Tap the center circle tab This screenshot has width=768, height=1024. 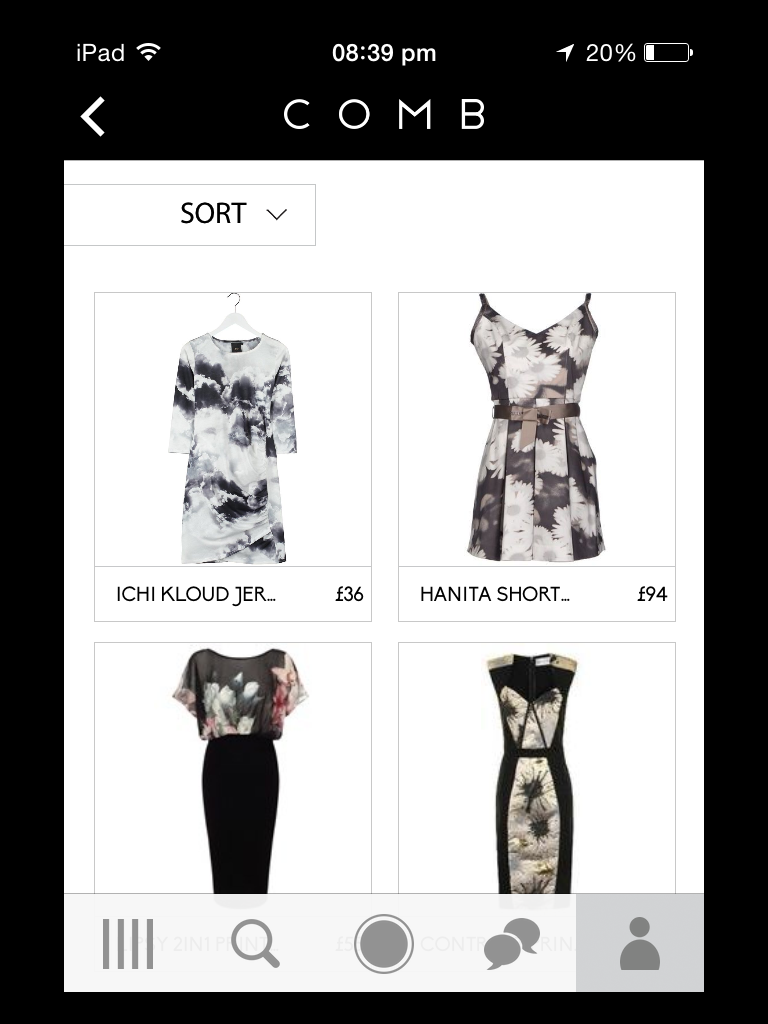(x=384, y=943)
